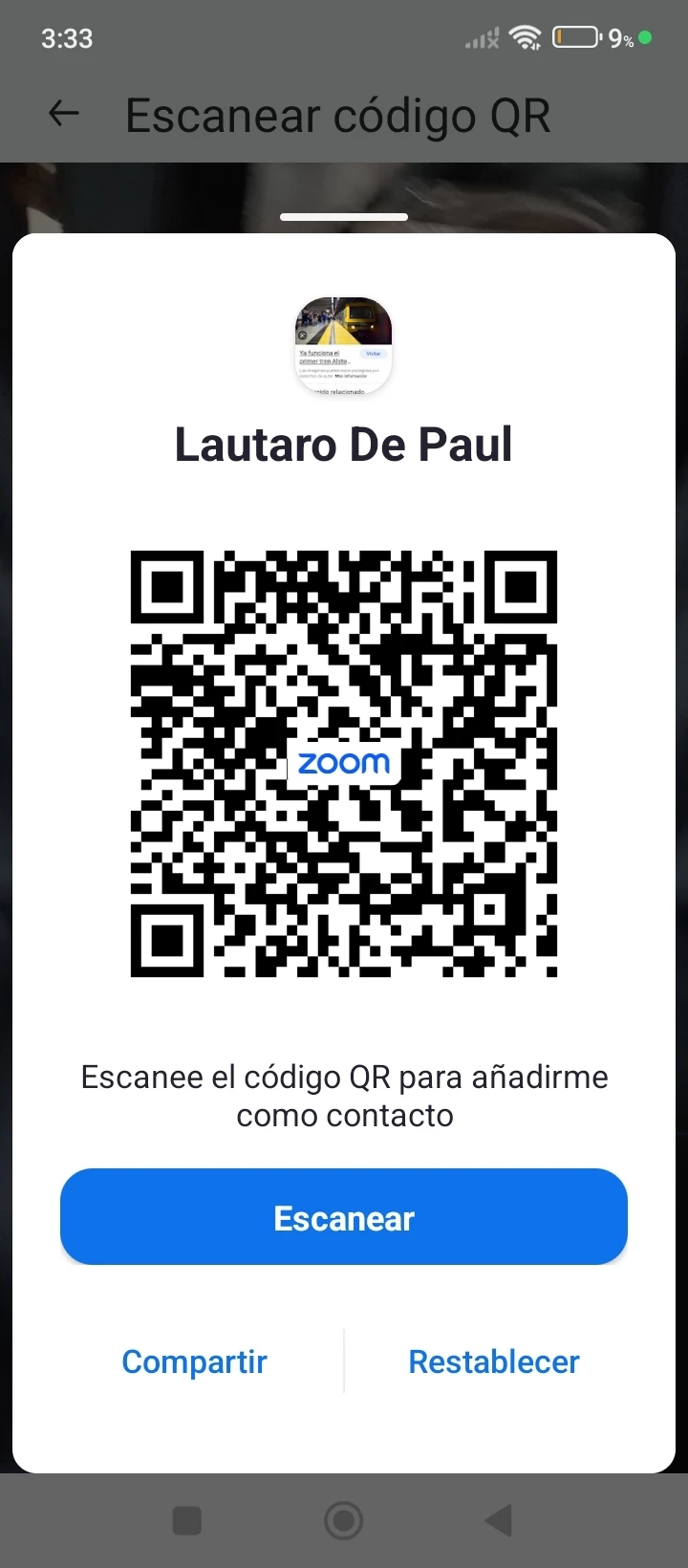
Task: Tap the blue Escanear button
Action: point(344,1217)
